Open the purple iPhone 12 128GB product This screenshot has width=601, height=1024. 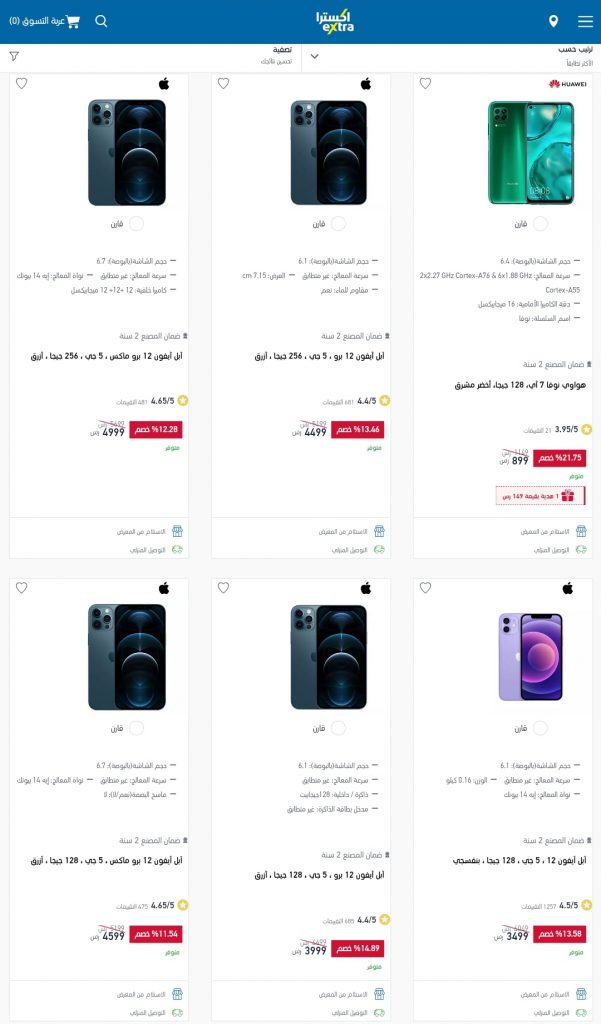pyautogui.click(x=520, y=861)
